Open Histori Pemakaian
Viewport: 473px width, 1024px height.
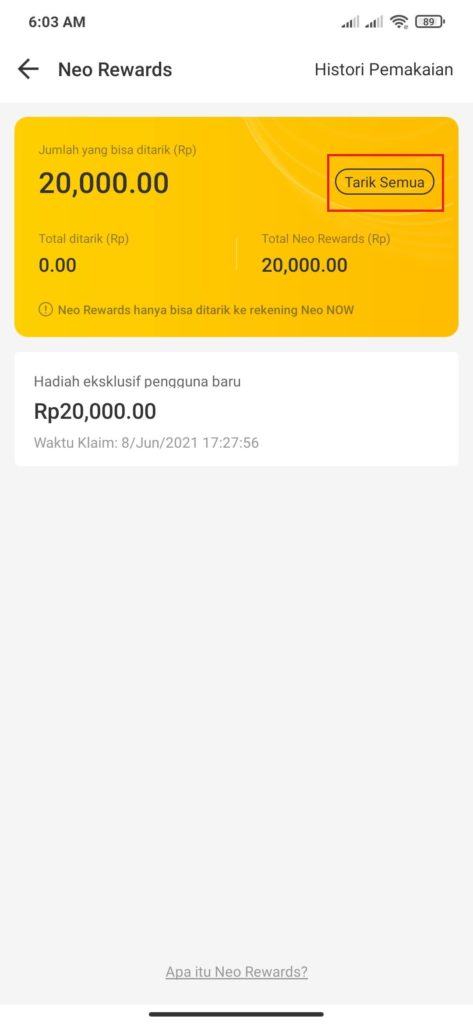click(383, 70)
